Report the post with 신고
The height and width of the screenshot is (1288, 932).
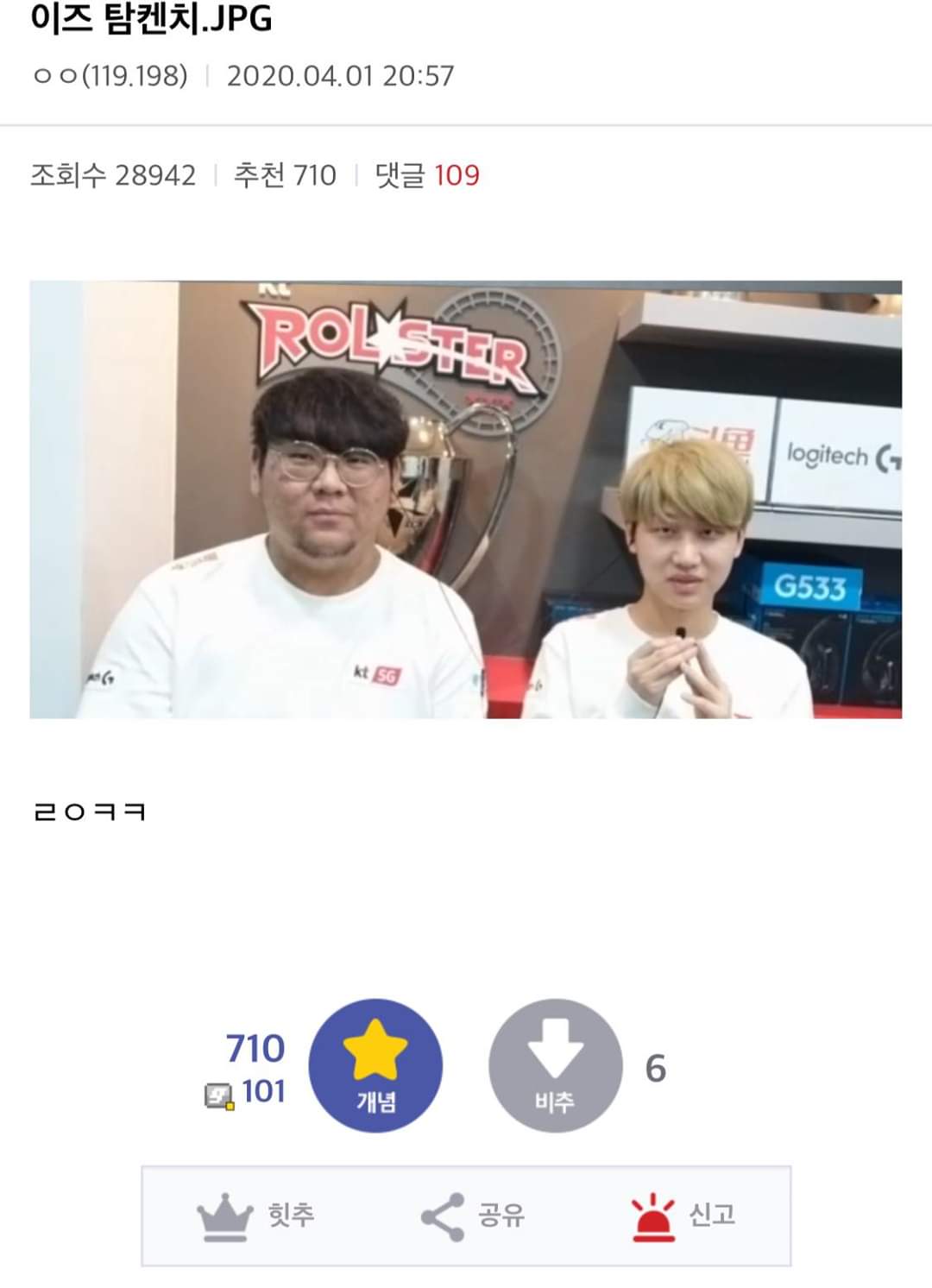tap(683, 1215)
